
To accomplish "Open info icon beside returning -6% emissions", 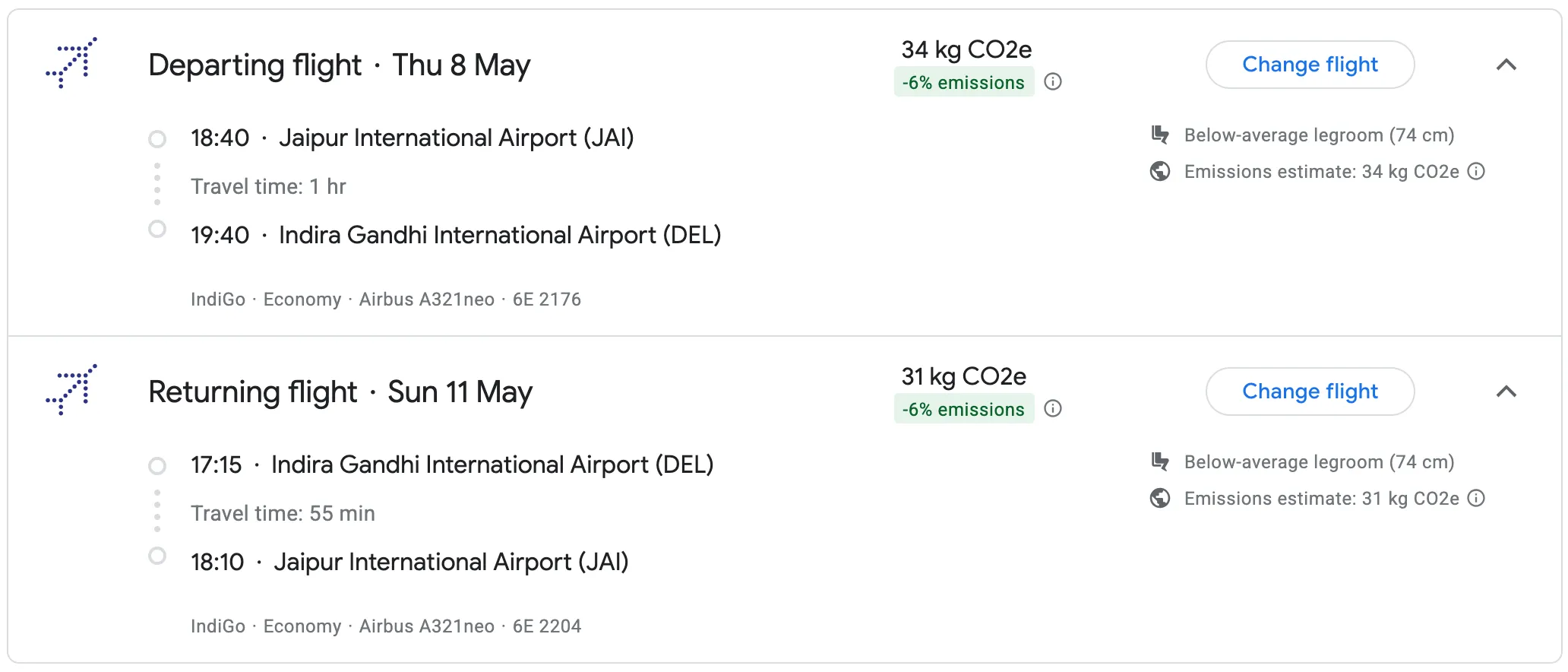I will (1052, 409).
